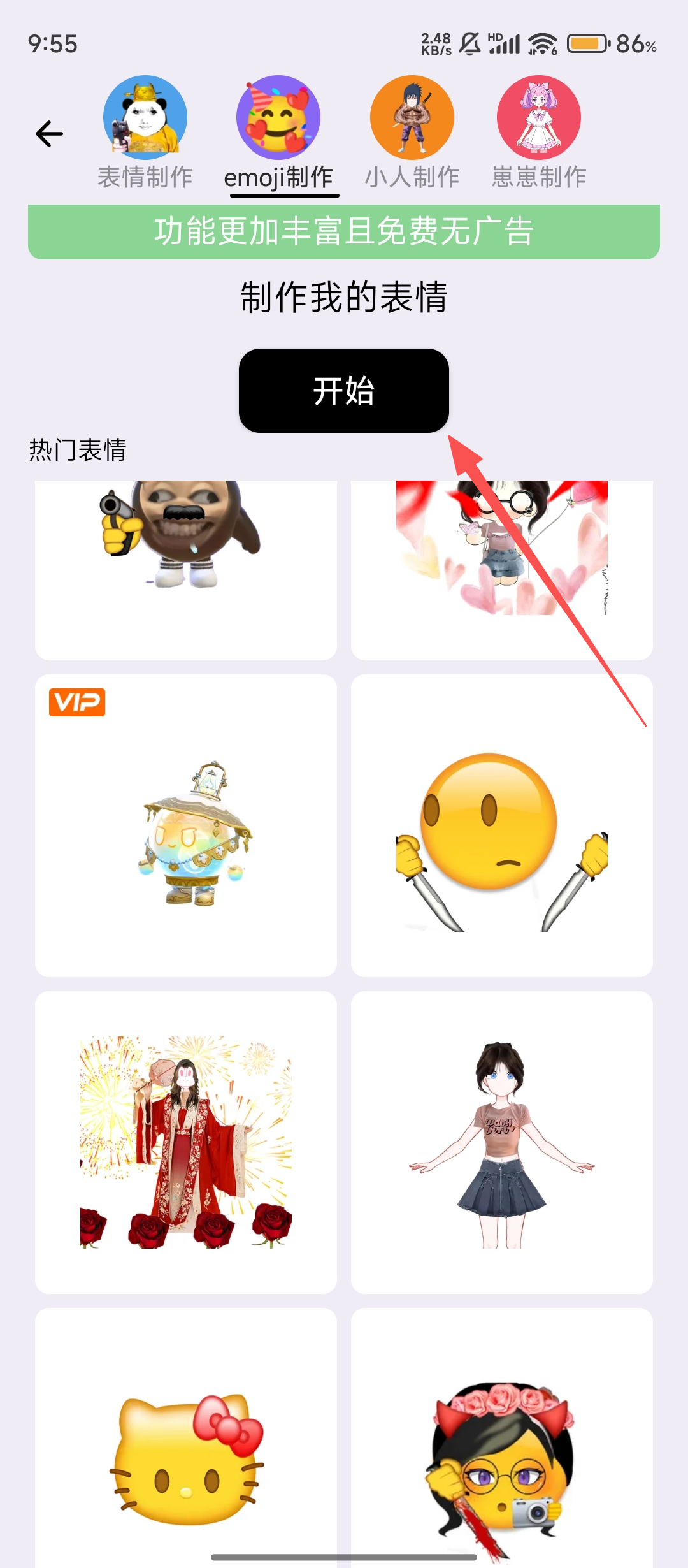The height and width of the screenshot is (1568, 688).
Task: Select the flower crown emoji with camera
Action: point(501,1447)
